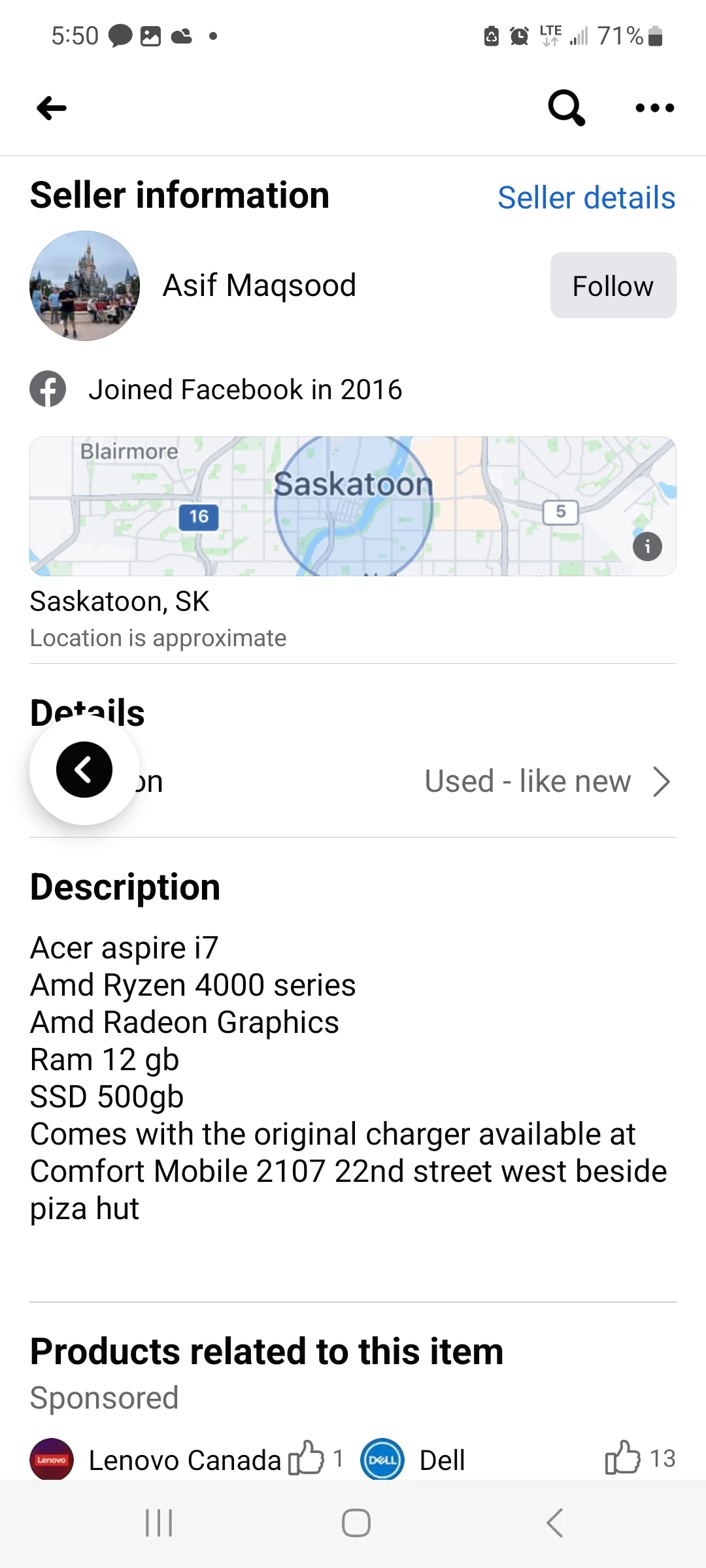View Asif Maqsood's profile picture
Image resolution: width=706 pixels, height=1568 pixels.
coord(85,286)
